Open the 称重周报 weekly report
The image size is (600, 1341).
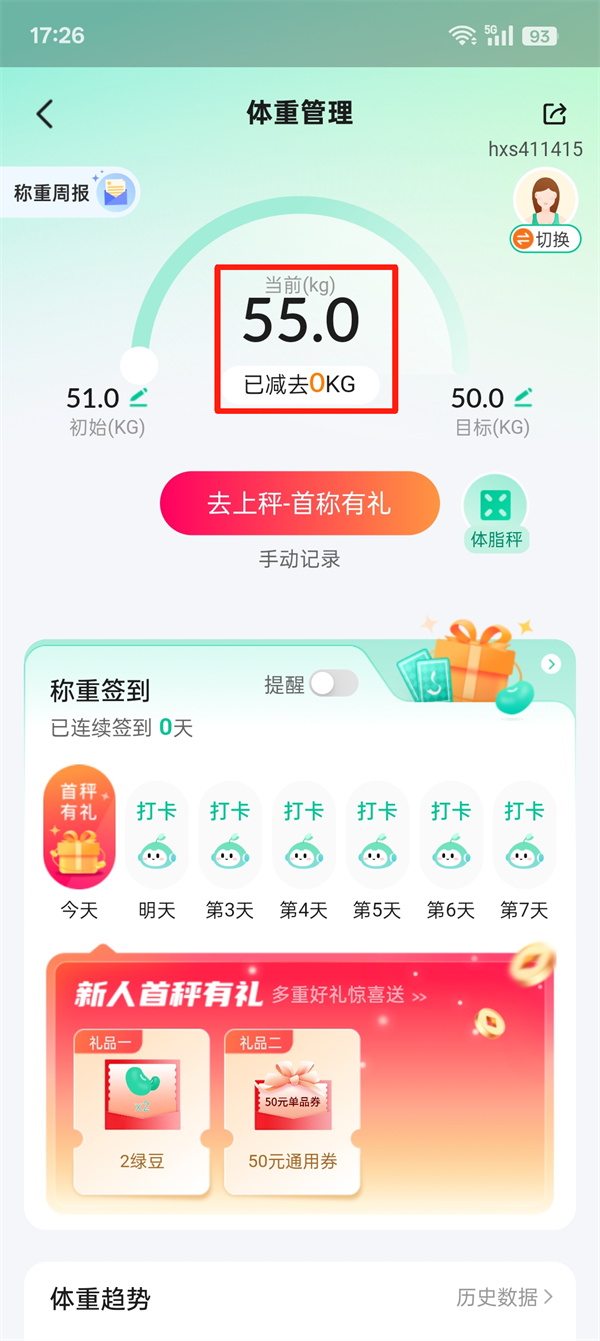coord(70,193)
